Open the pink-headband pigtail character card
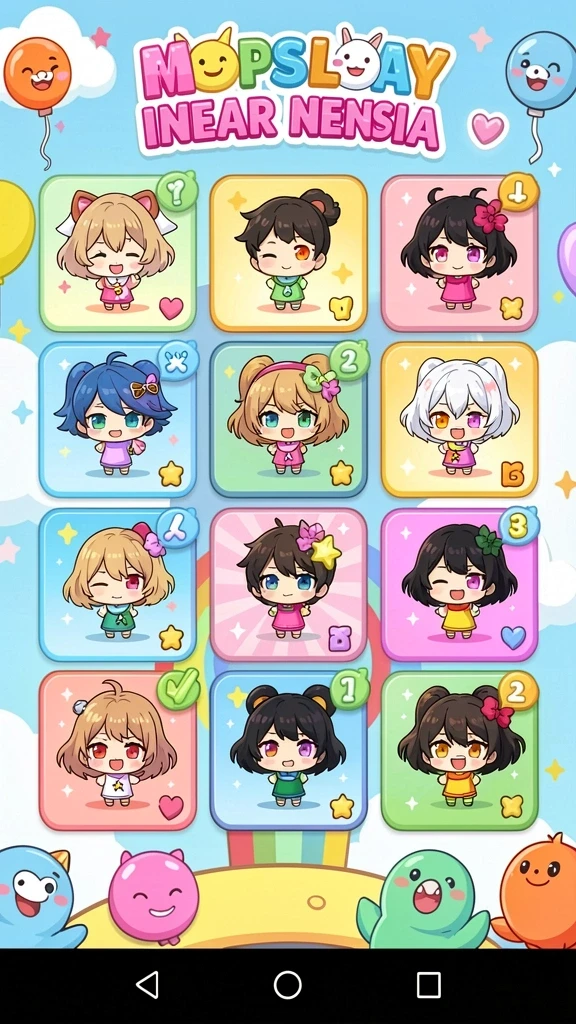 288,419
